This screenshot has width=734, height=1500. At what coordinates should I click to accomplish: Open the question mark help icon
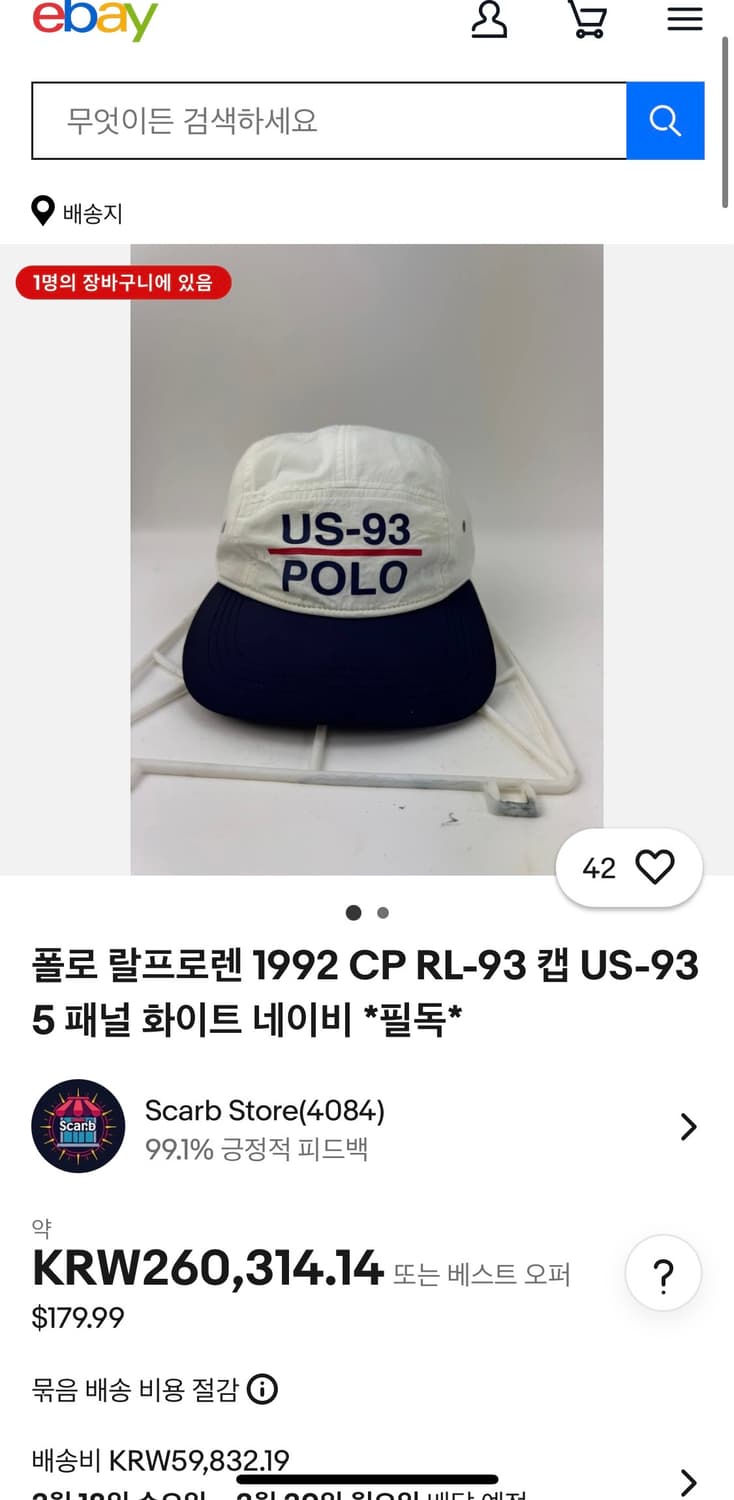click(x=663, y=1272)
